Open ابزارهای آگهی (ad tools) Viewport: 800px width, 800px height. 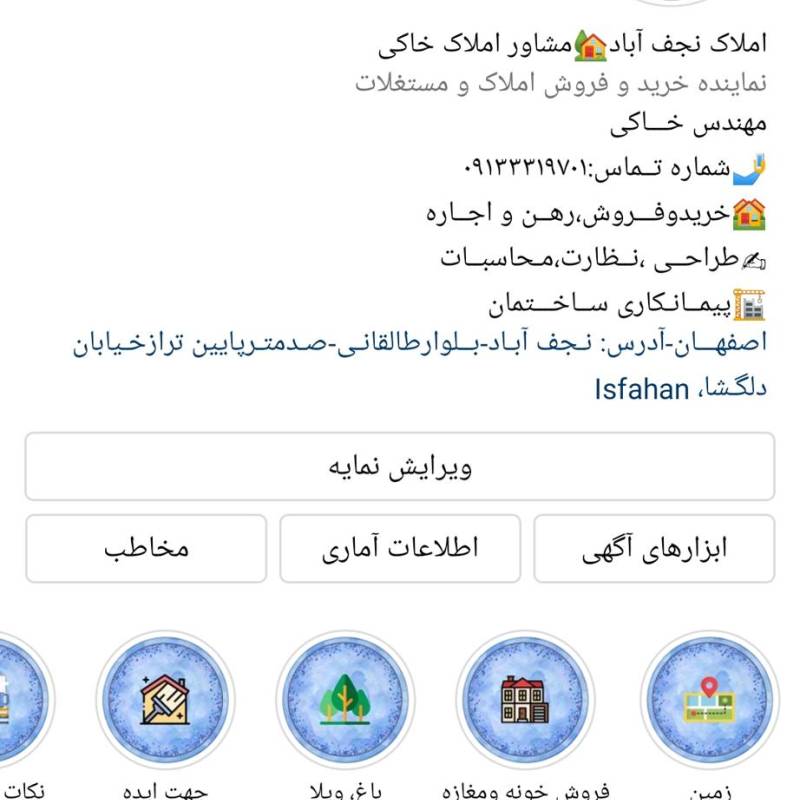coord(654,548)
